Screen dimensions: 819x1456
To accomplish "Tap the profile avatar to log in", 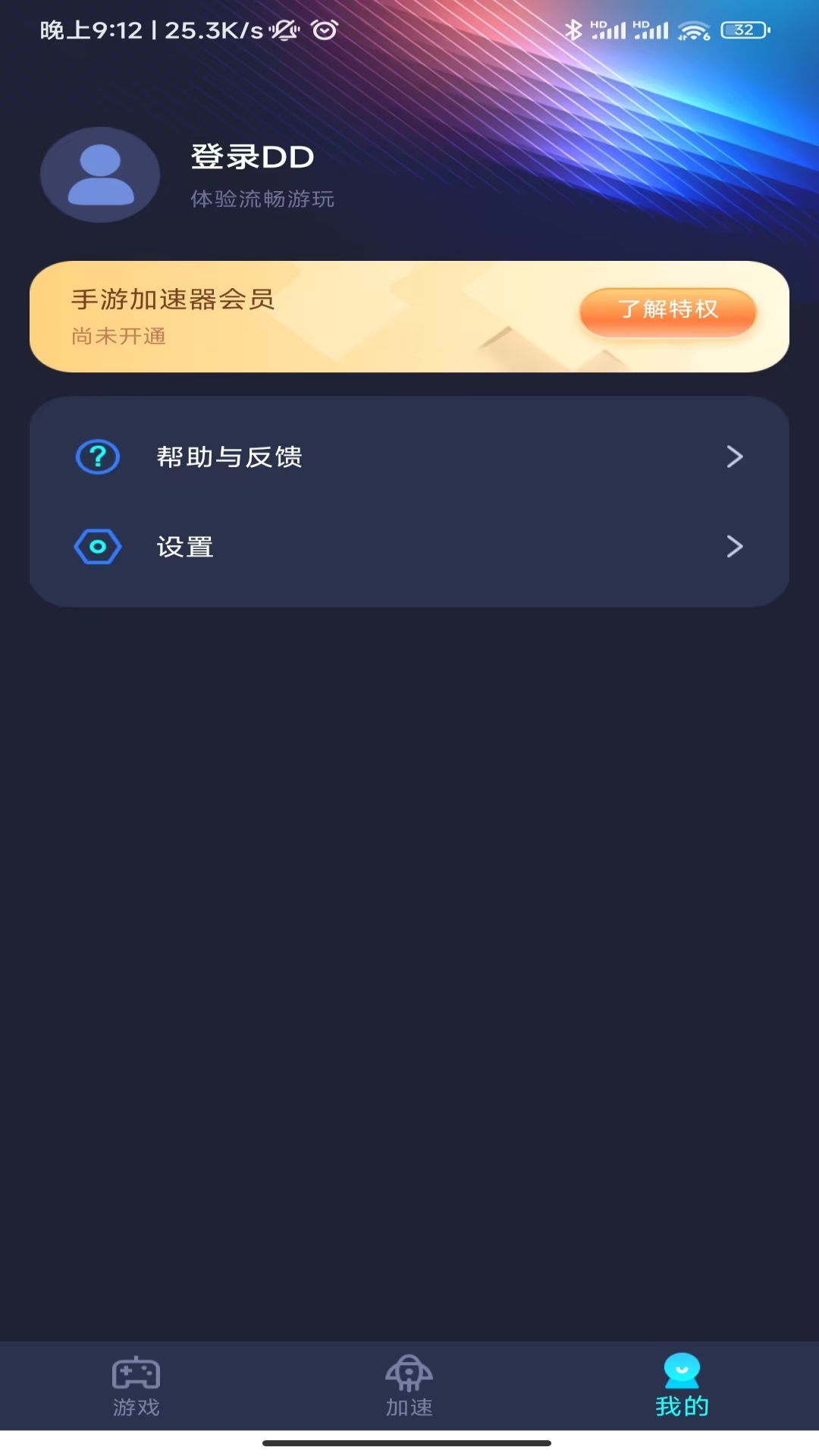I will [100, 175].
